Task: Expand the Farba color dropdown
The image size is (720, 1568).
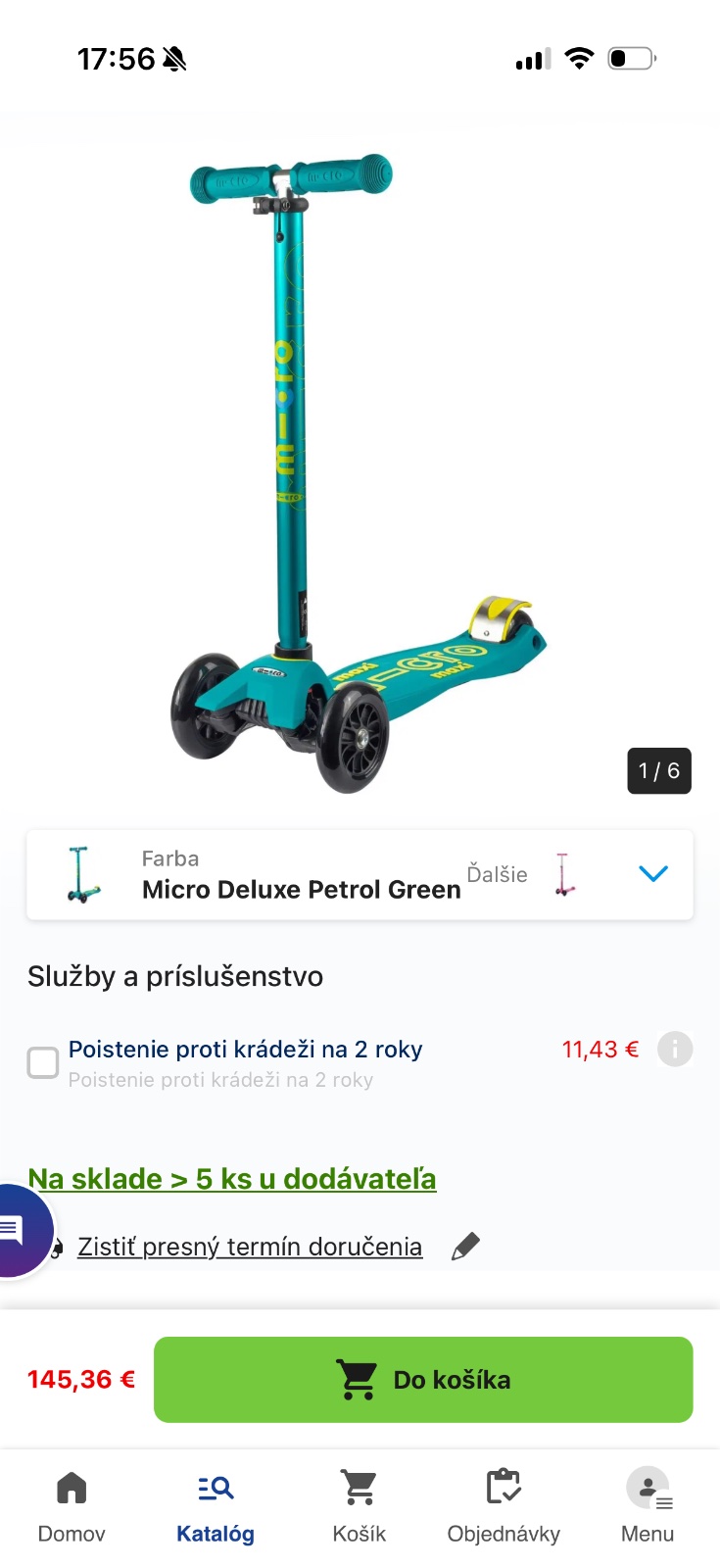Action: tap(652, 874)
